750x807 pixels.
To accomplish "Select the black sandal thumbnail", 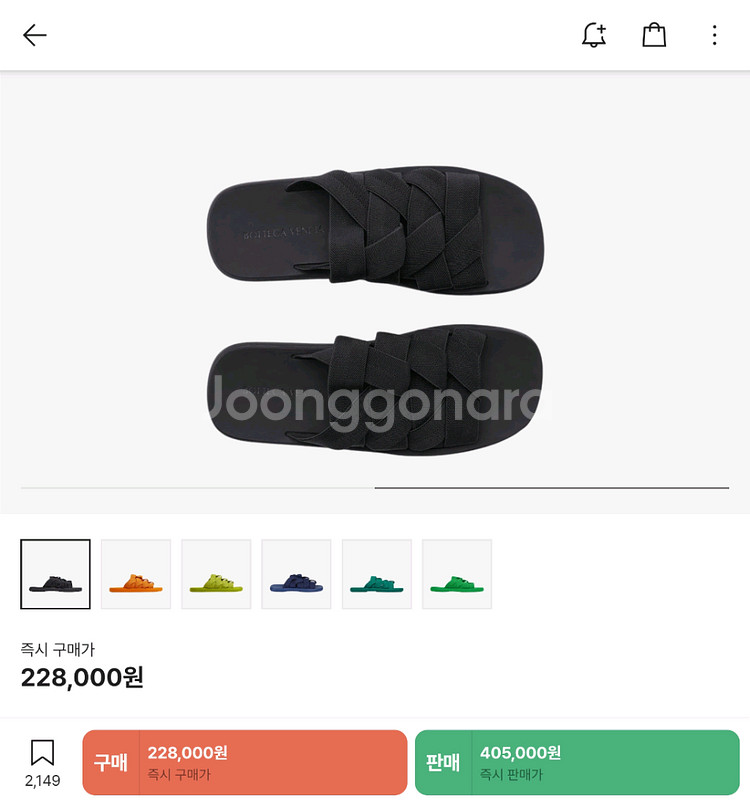I will [56, 574].
